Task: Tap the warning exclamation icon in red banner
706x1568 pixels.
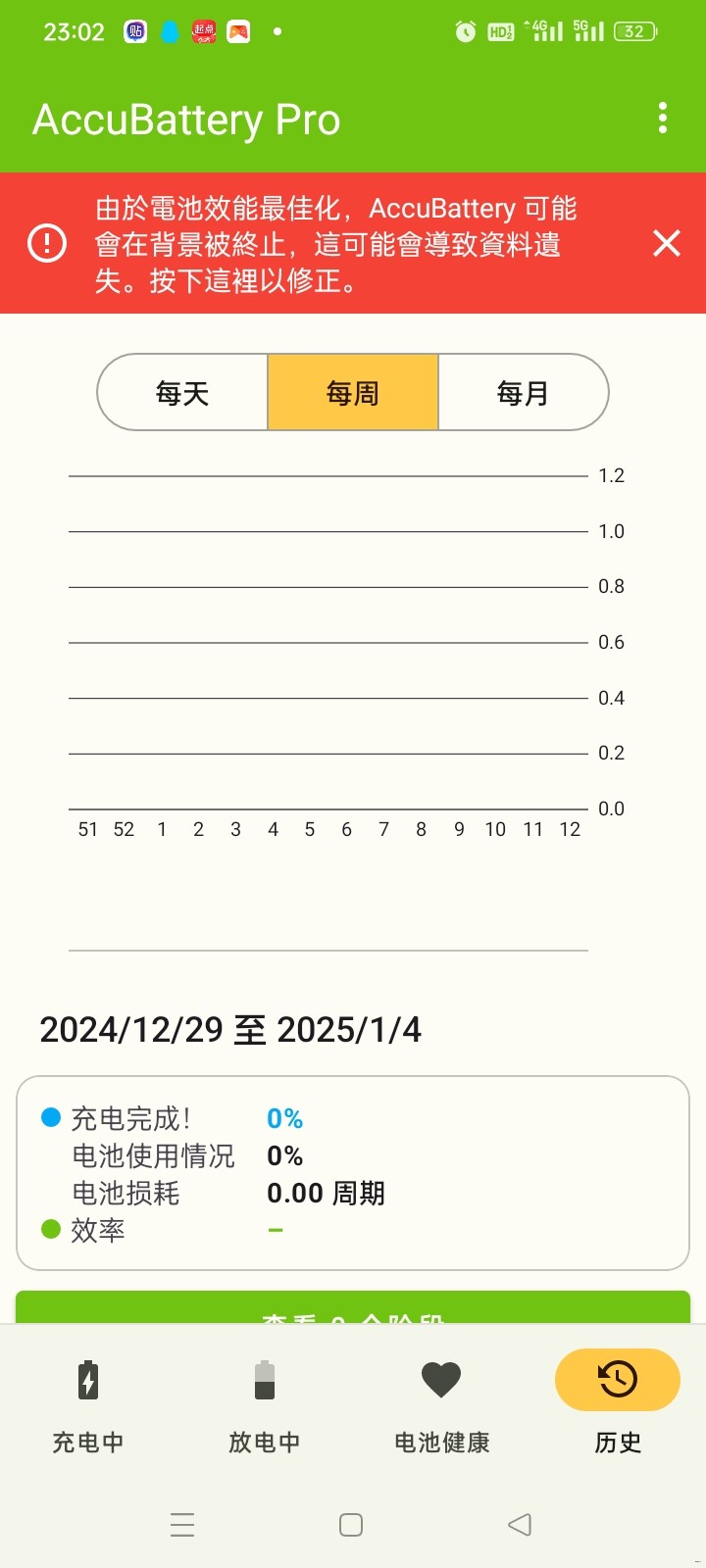Action: [x=43, y=243]
